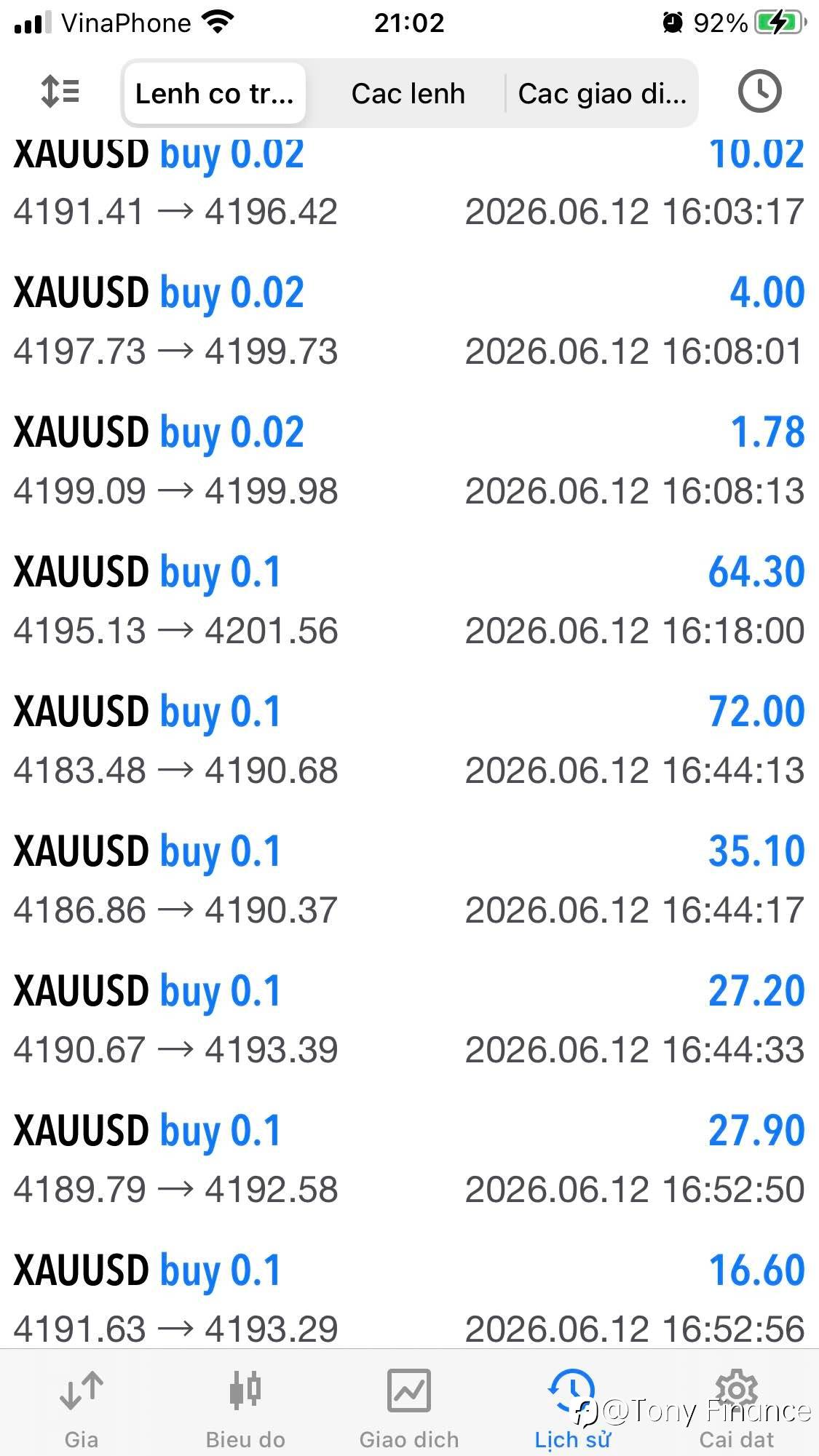This screenshot has height=1456, width=819.
Task: Open the sort order icon
Action: point(60,93)
